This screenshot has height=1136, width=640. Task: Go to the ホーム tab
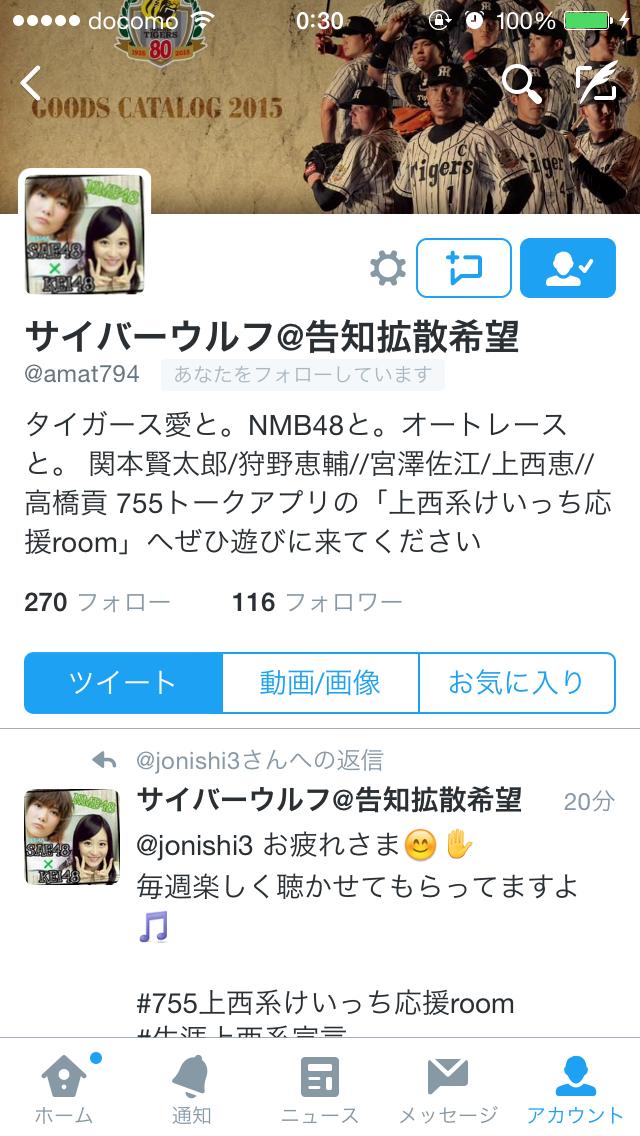(x=64, y=1088)
